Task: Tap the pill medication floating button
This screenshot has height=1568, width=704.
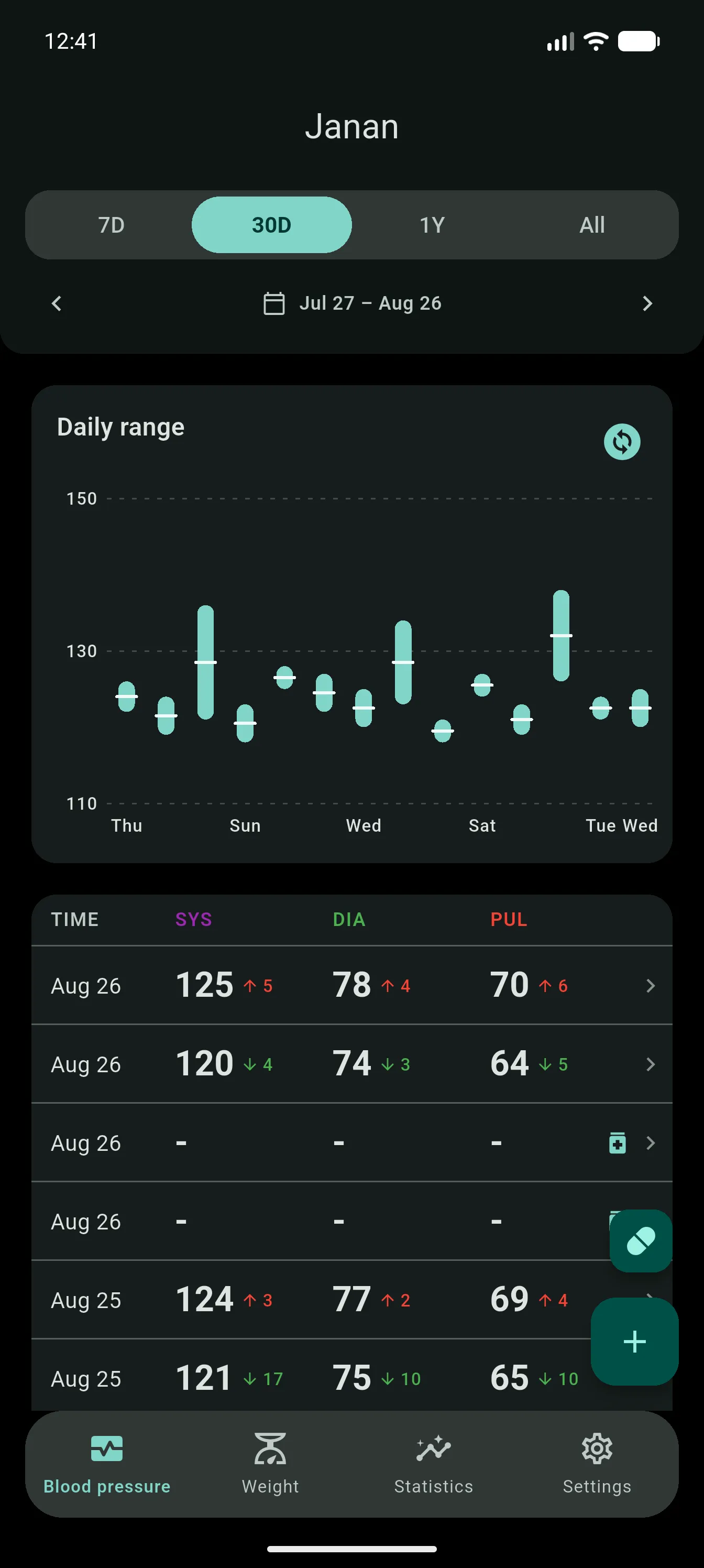Action: click(x=641, y=1240)
